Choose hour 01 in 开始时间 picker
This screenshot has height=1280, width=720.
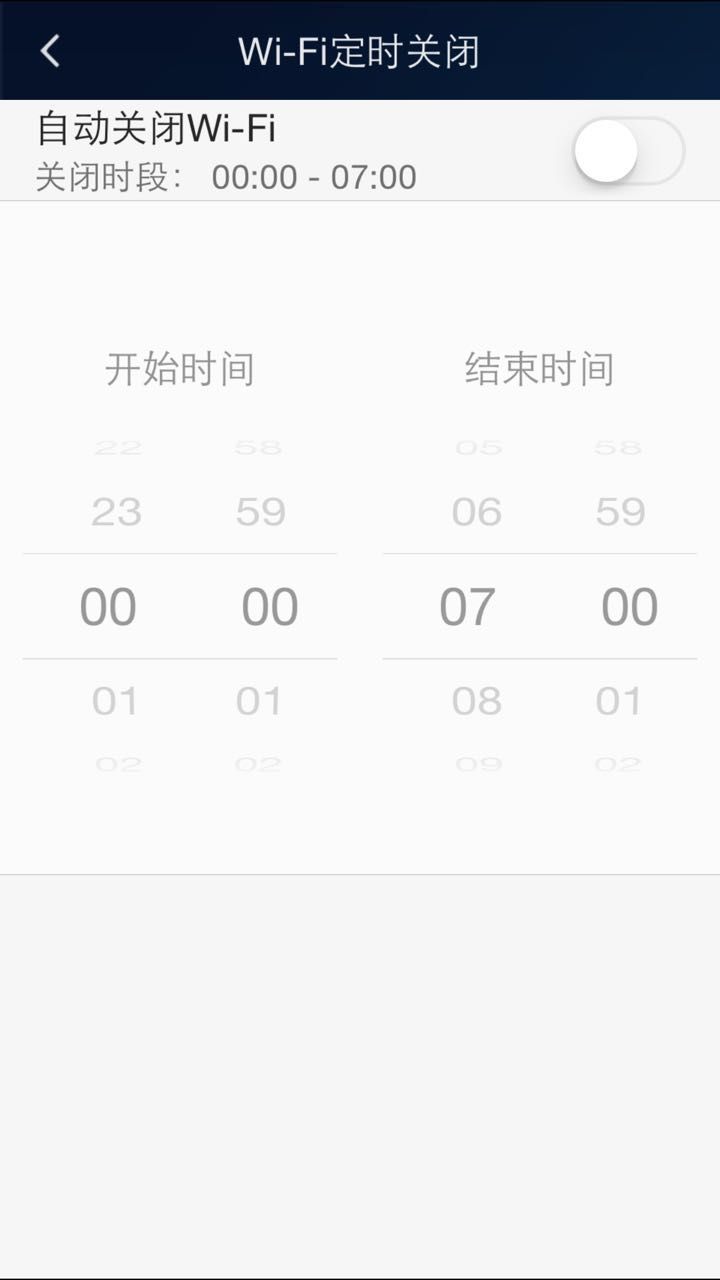[x=115, y=701]
